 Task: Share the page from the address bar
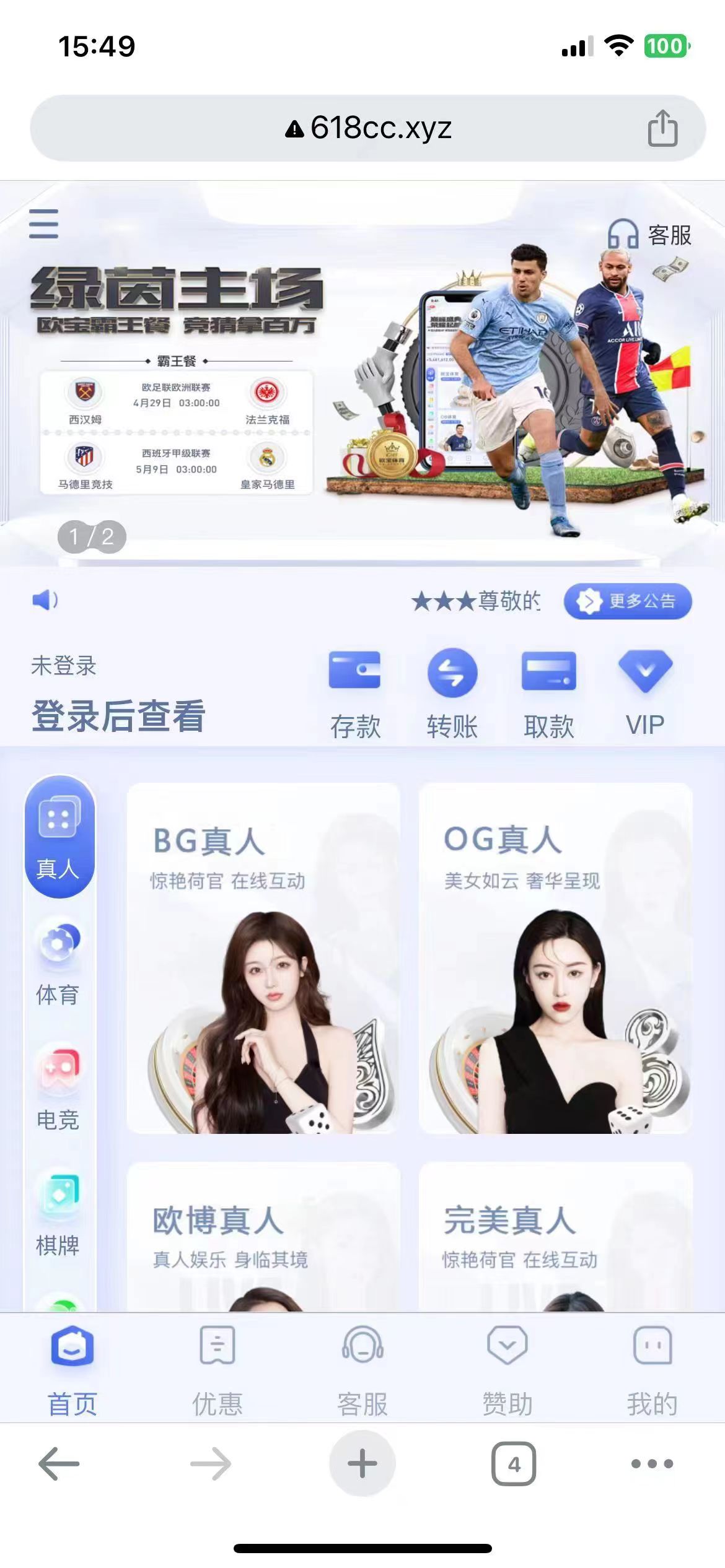click(662, 128)
